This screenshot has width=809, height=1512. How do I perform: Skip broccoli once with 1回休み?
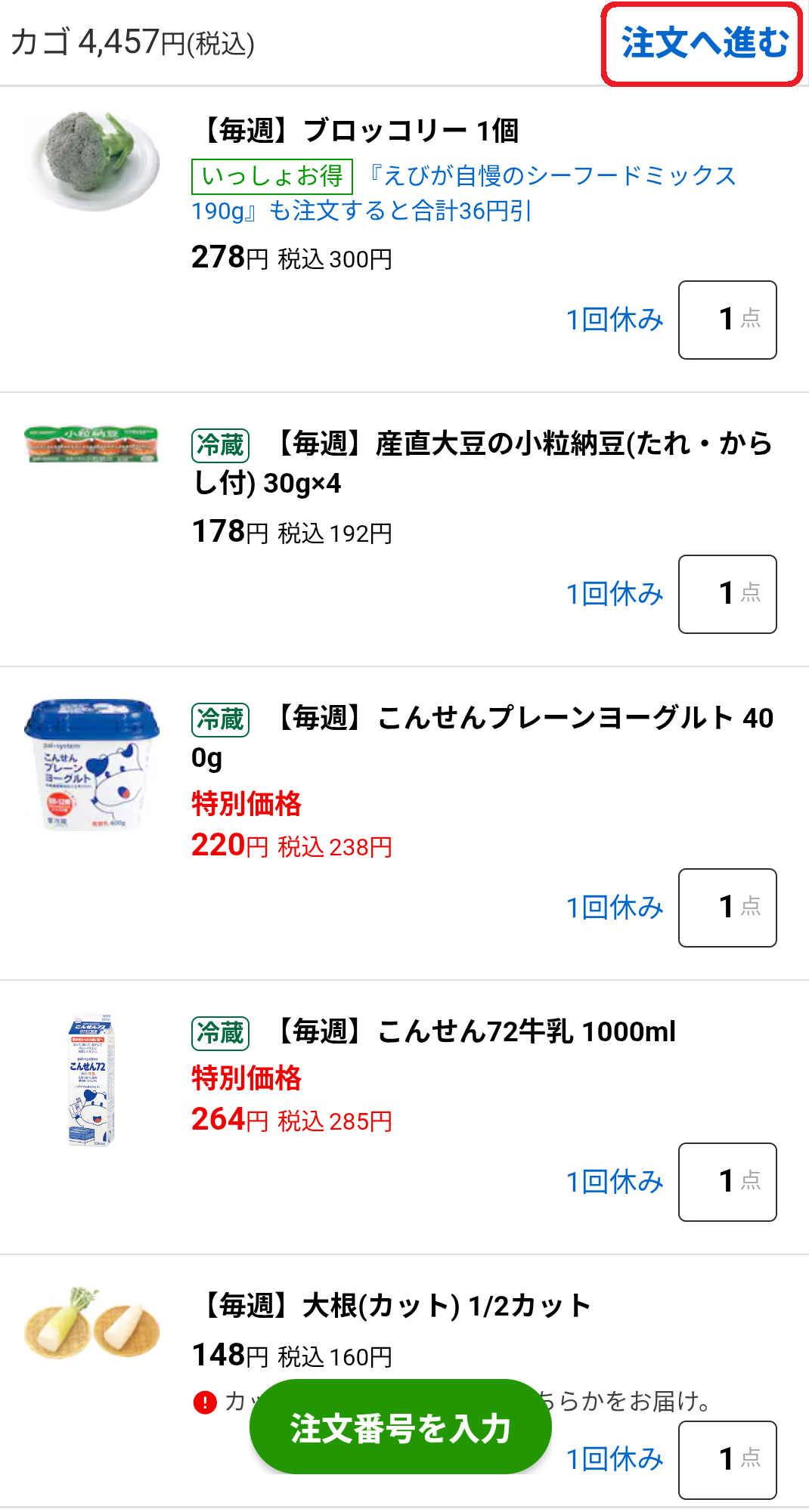click(615, 320)
